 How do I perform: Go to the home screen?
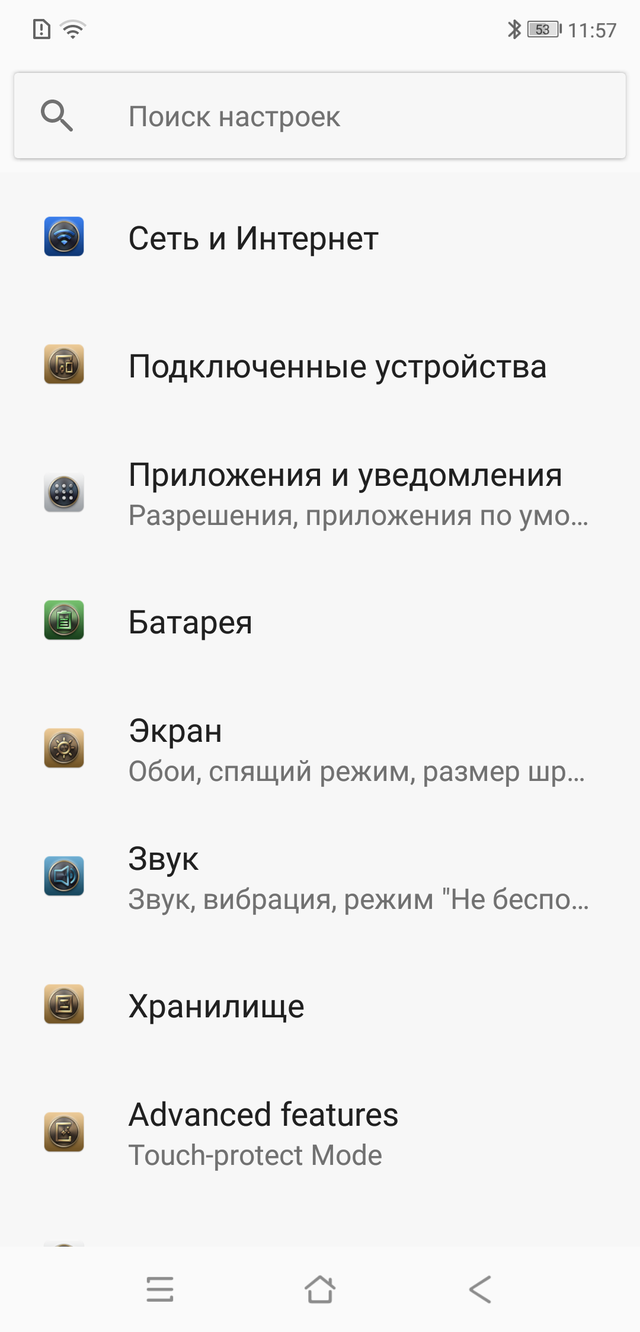click(320, 1289)
